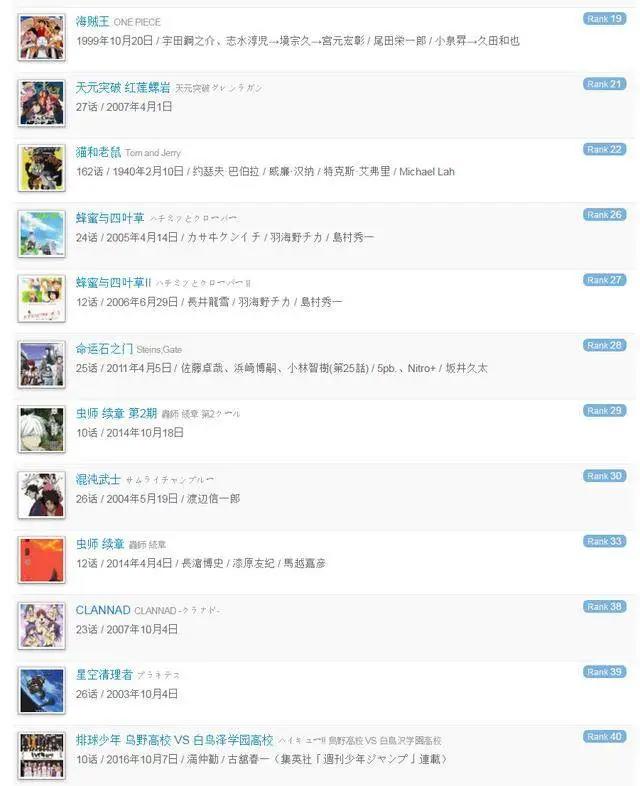Open the CLANNAD title link
The height and width of the screenshot is (786, 640).
[103, 609]
